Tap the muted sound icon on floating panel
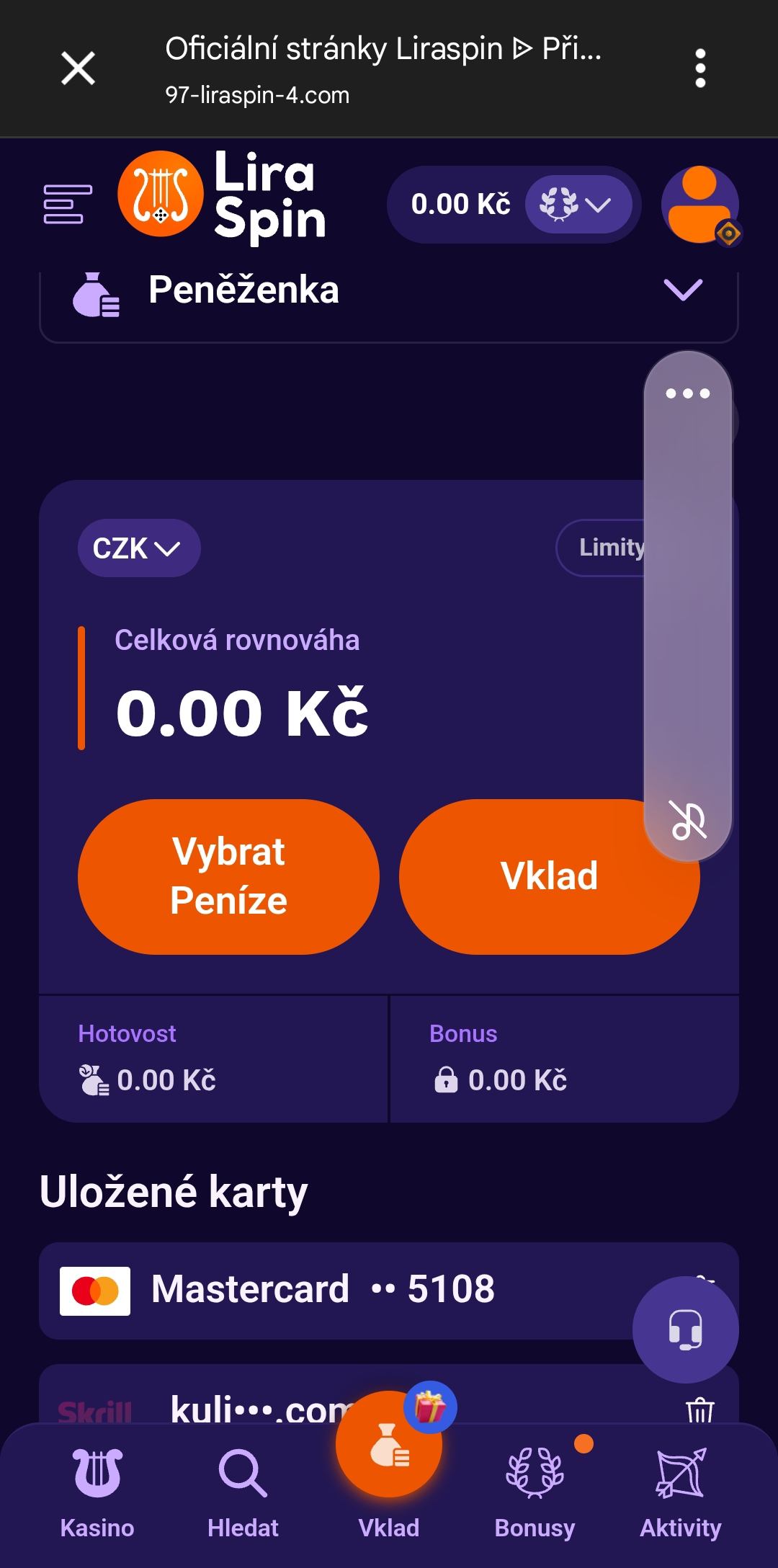This screenshot has height=1568, width=778. 688,821
